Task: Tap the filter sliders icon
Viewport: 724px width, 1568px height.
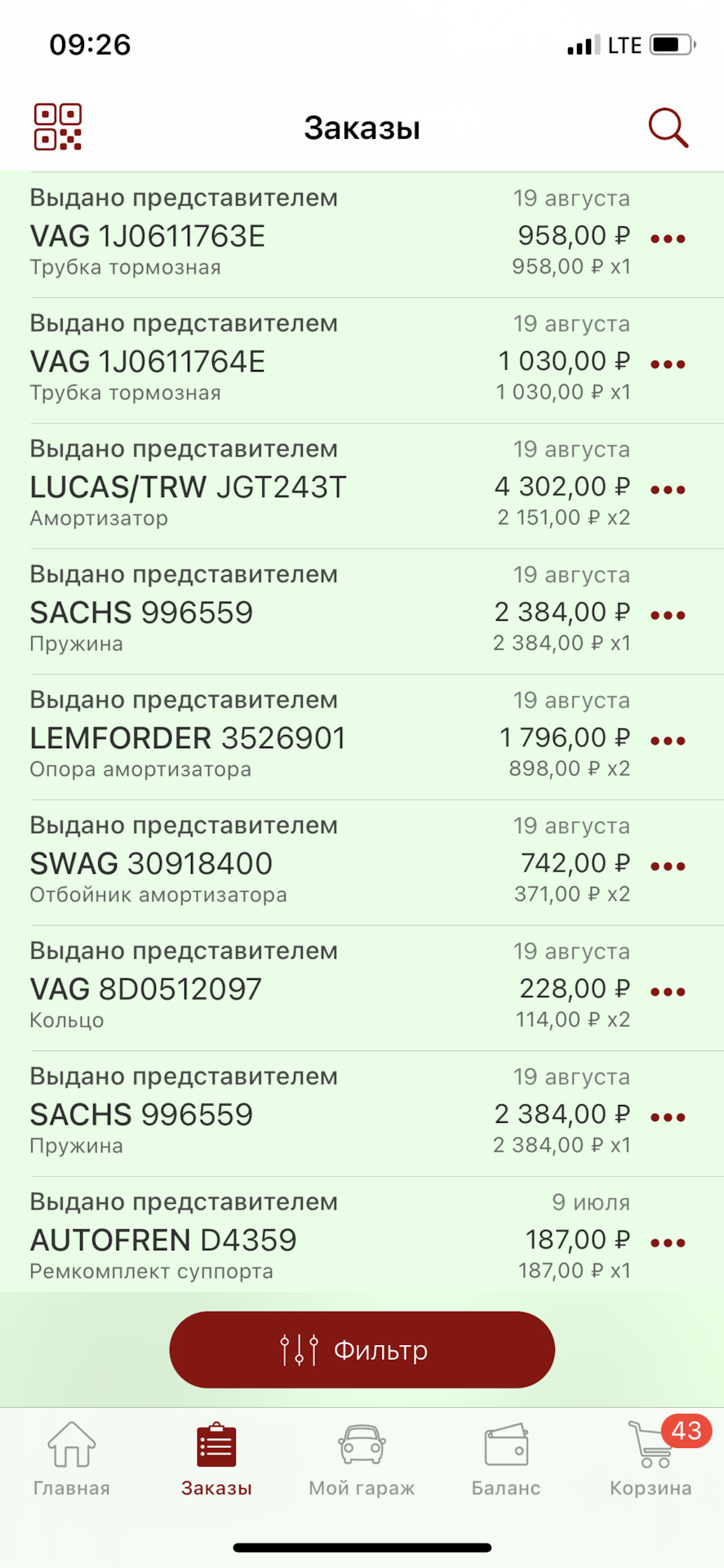Action: coord(299,1349)
